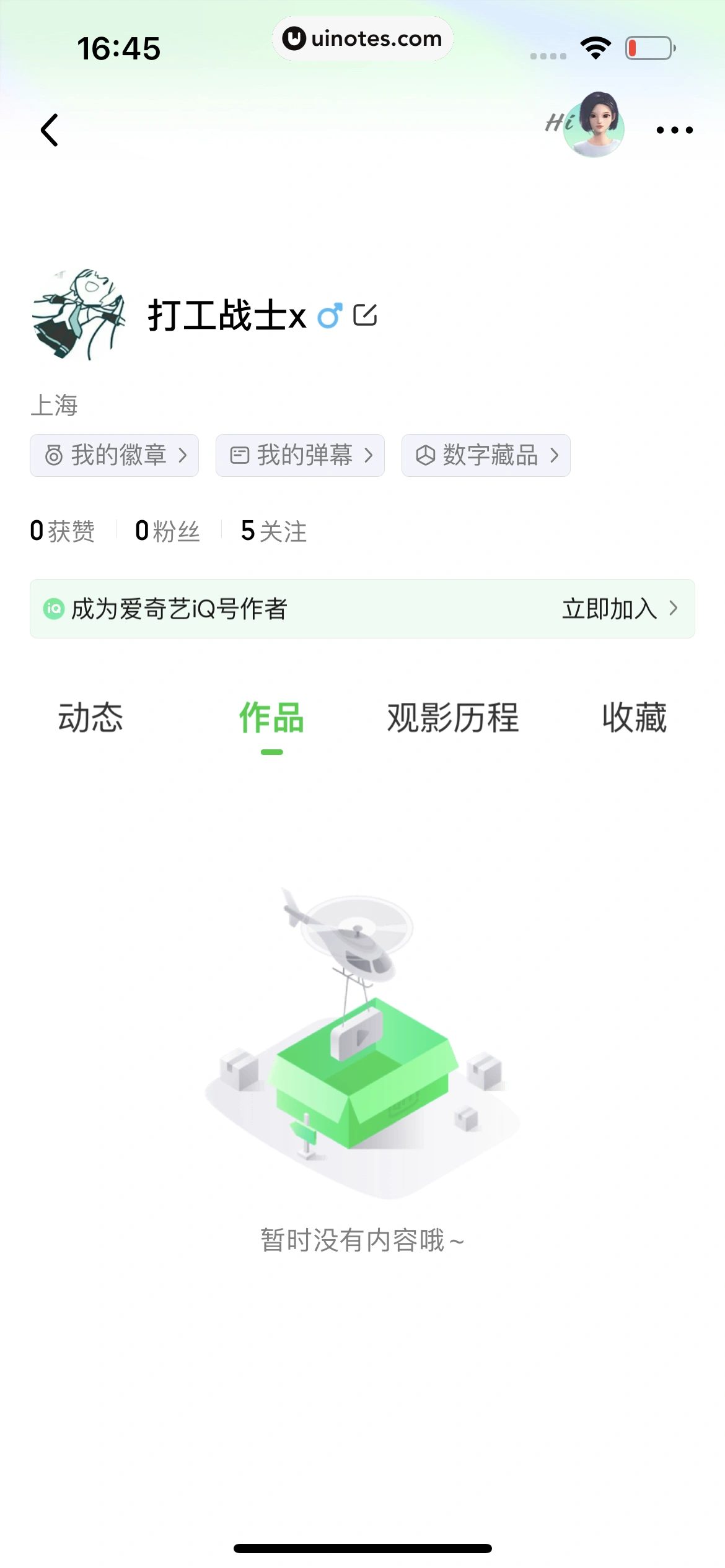The height and width of the screenshot is (1568, 725).
Task: Open 数字藏品 digital collectibles
Action: [x=485, y=455]
